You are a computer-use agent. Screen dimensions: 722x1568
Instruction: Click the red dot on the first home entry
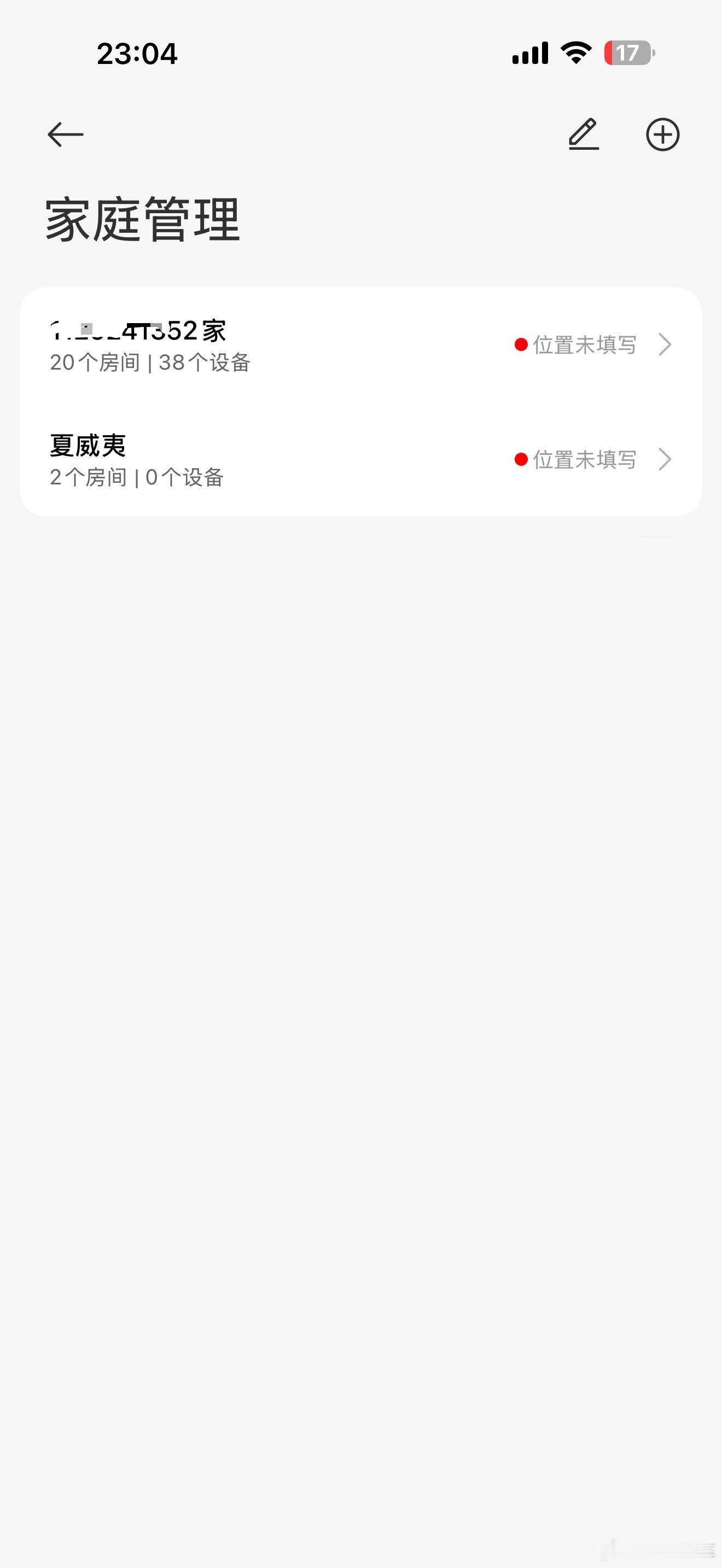pyautogui.click(x=521, y=344)
